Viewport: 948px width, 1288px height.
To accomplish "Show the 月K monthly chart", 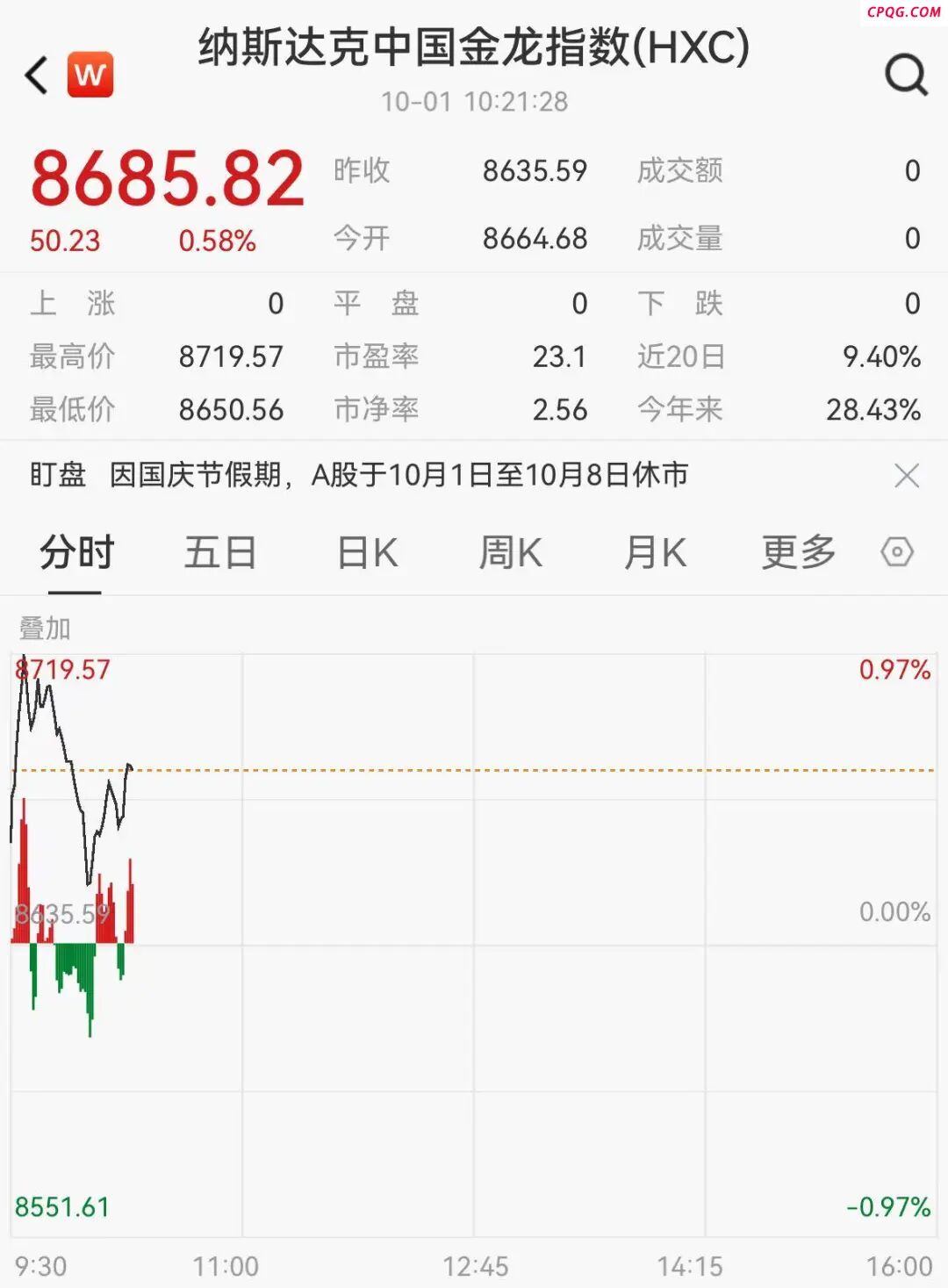I will (x=655, y=553).
